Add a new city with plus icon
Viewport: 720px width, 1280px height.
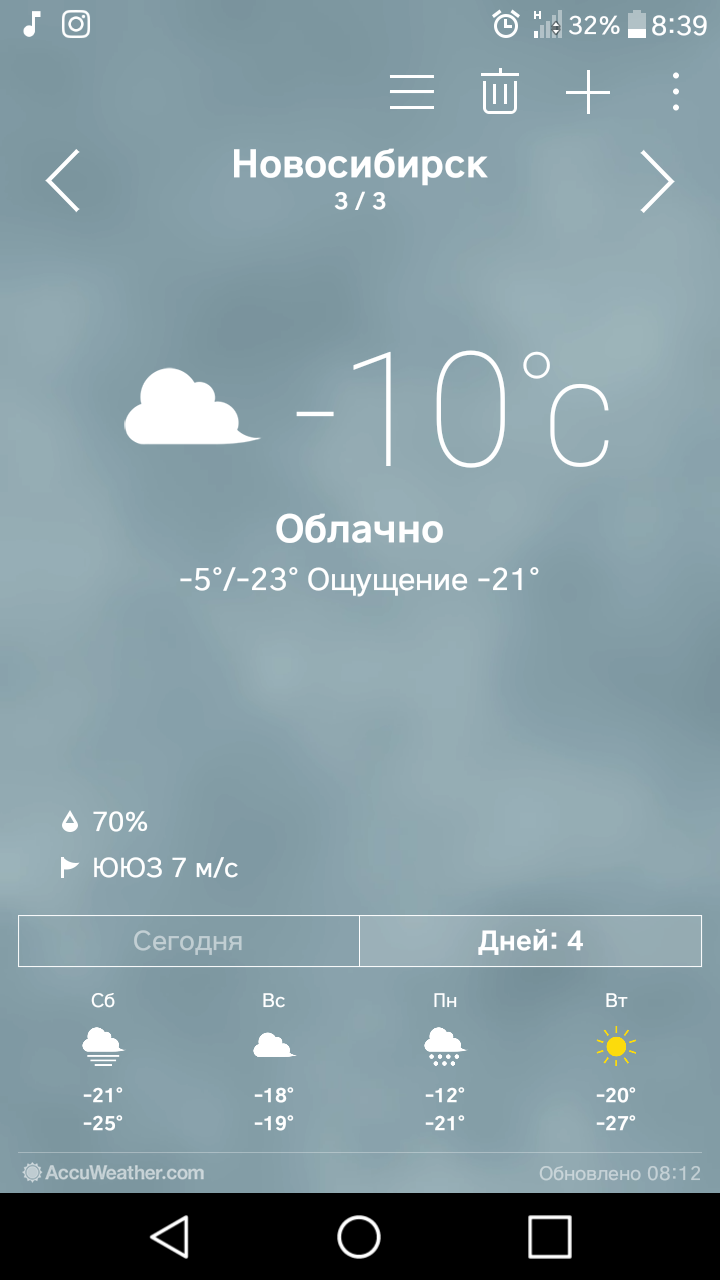coord(588,92)
